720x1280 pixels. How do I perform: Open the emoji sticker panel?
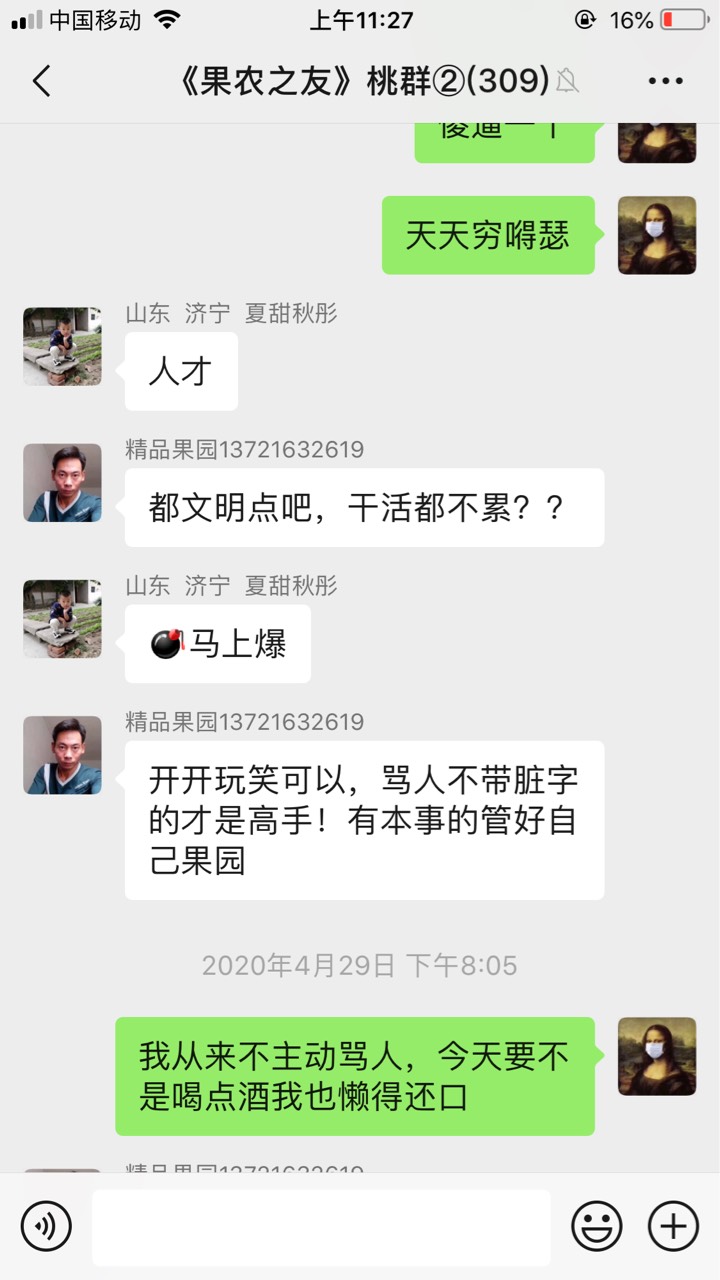pyautogui.click(x=596, y=1226)
